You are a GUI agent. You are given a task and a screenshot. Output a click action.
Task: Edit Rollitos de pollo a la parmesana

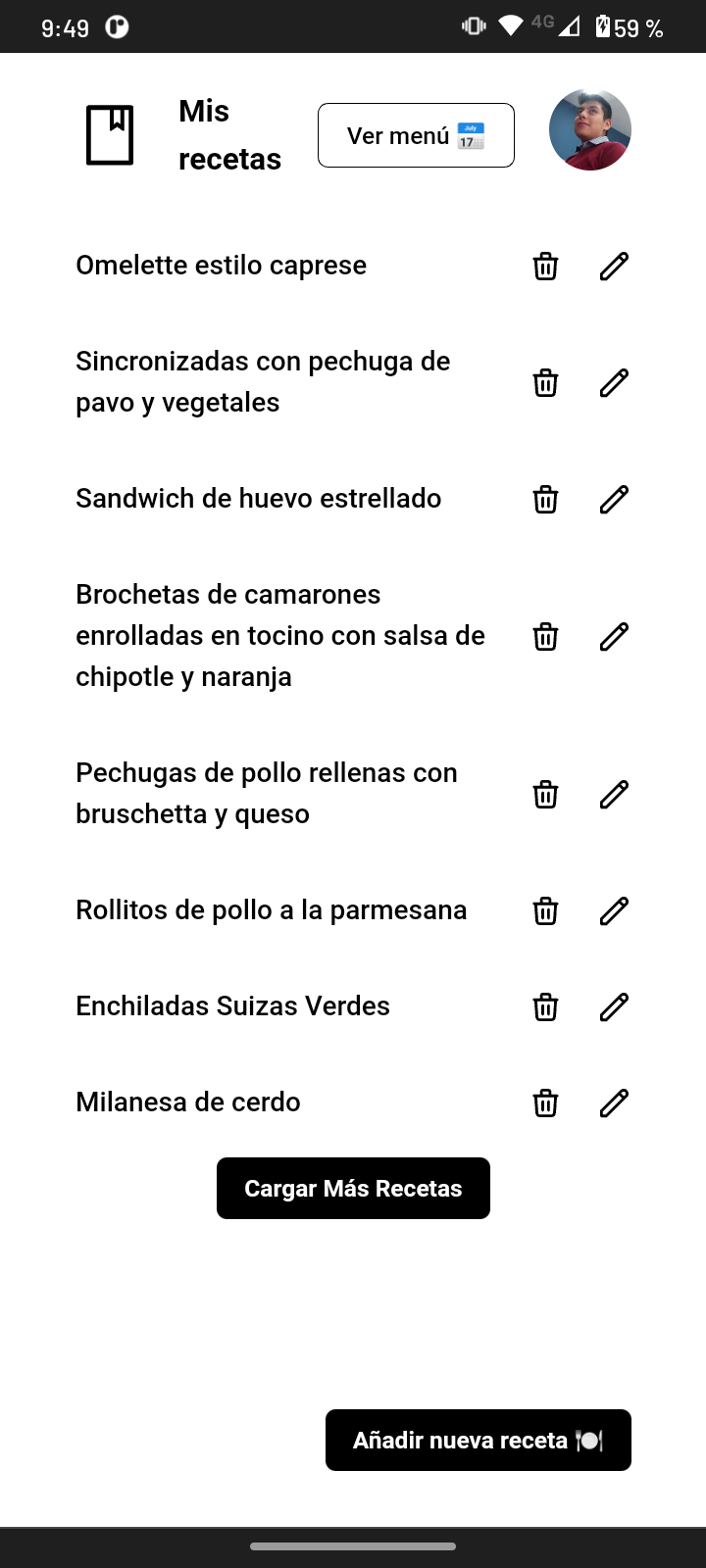(x=614, y=910)
